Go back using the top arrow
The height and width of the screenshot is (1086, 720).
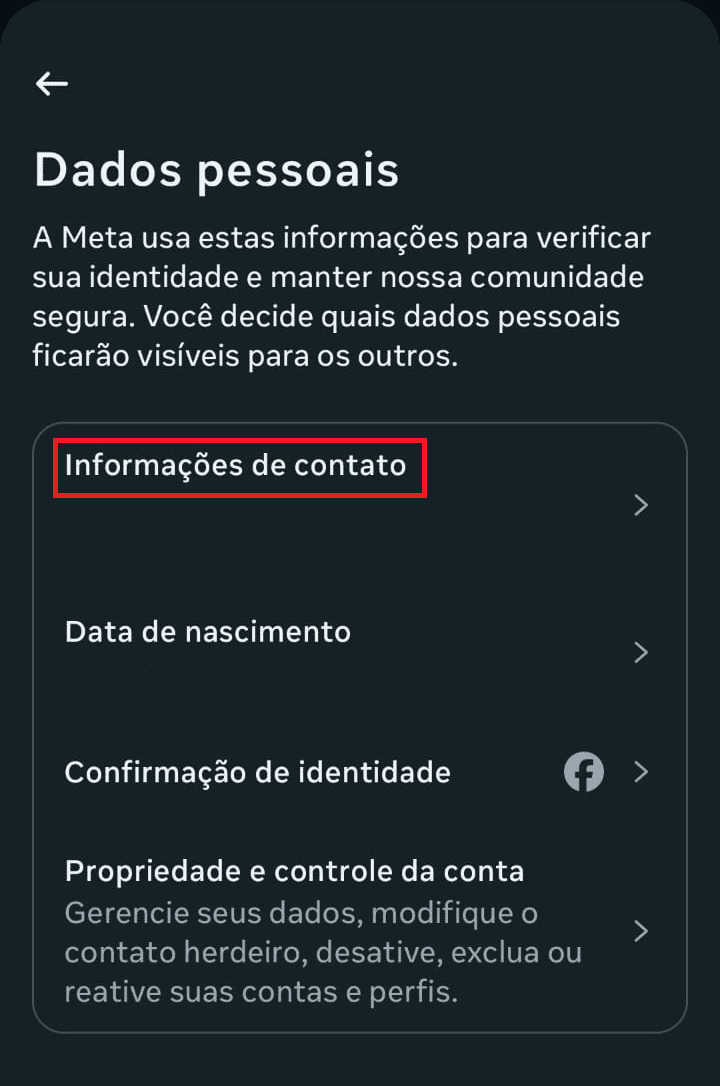pyautogui.click(x=52, y=84)
